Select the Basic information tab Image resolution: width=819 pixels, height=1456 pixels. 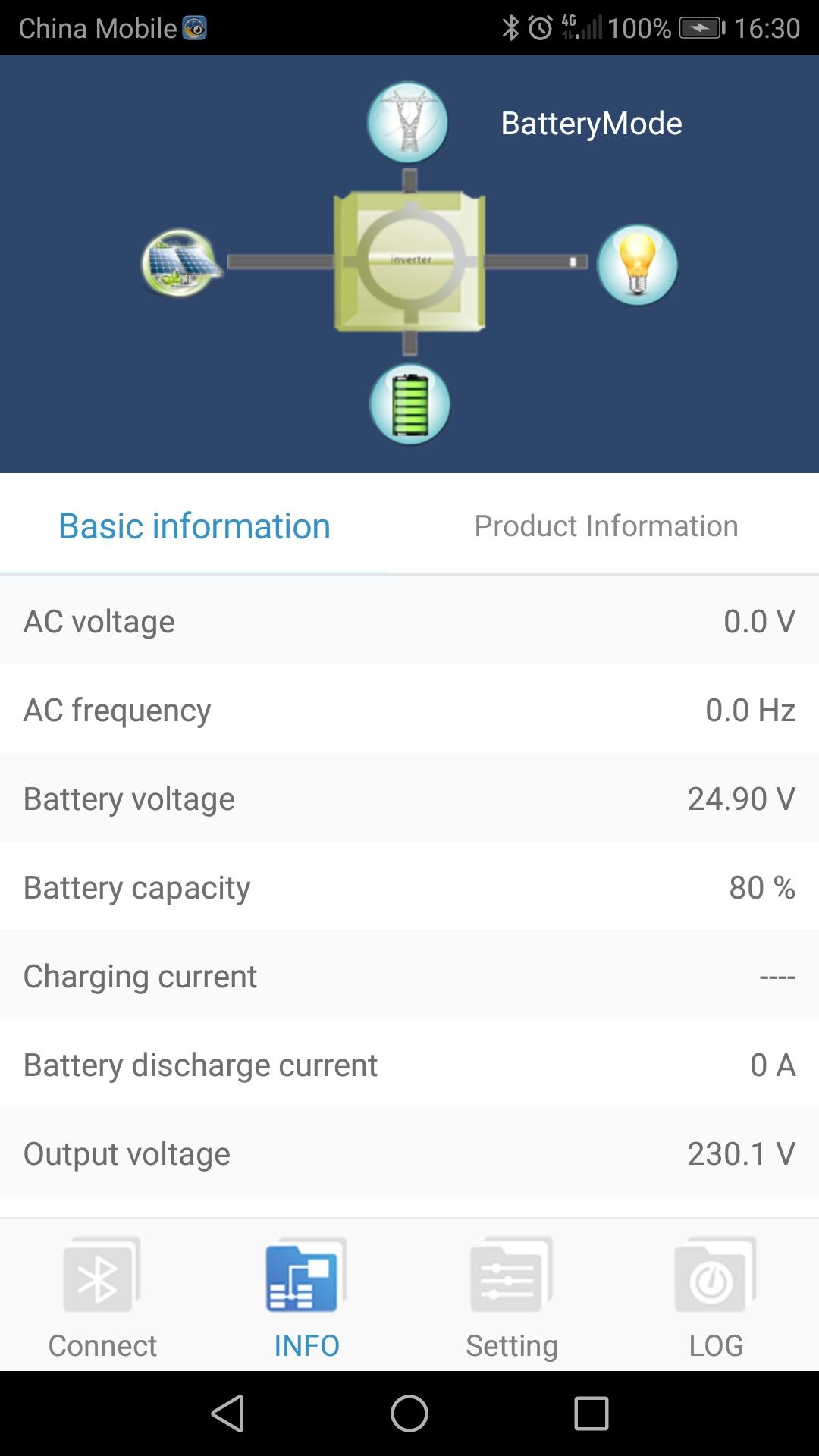[x=194, y=526]
